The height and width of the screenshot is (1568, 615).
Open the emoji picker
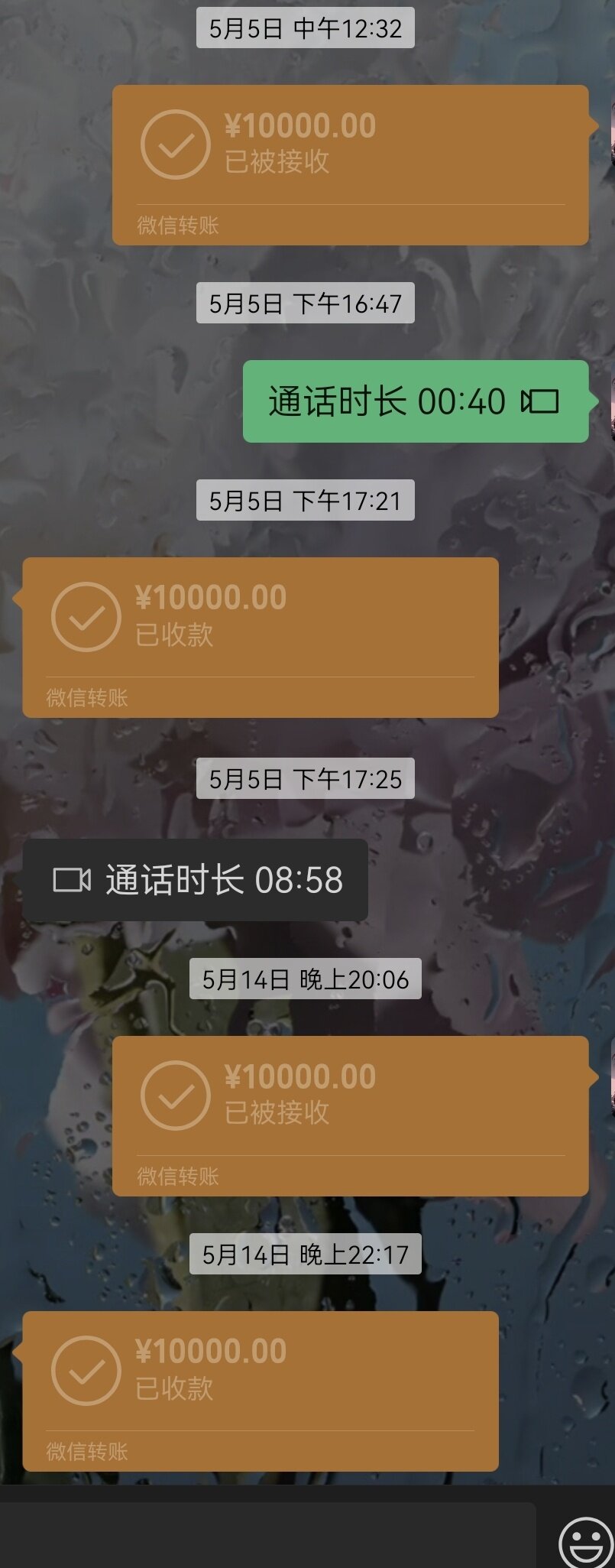click(585, 1543)
